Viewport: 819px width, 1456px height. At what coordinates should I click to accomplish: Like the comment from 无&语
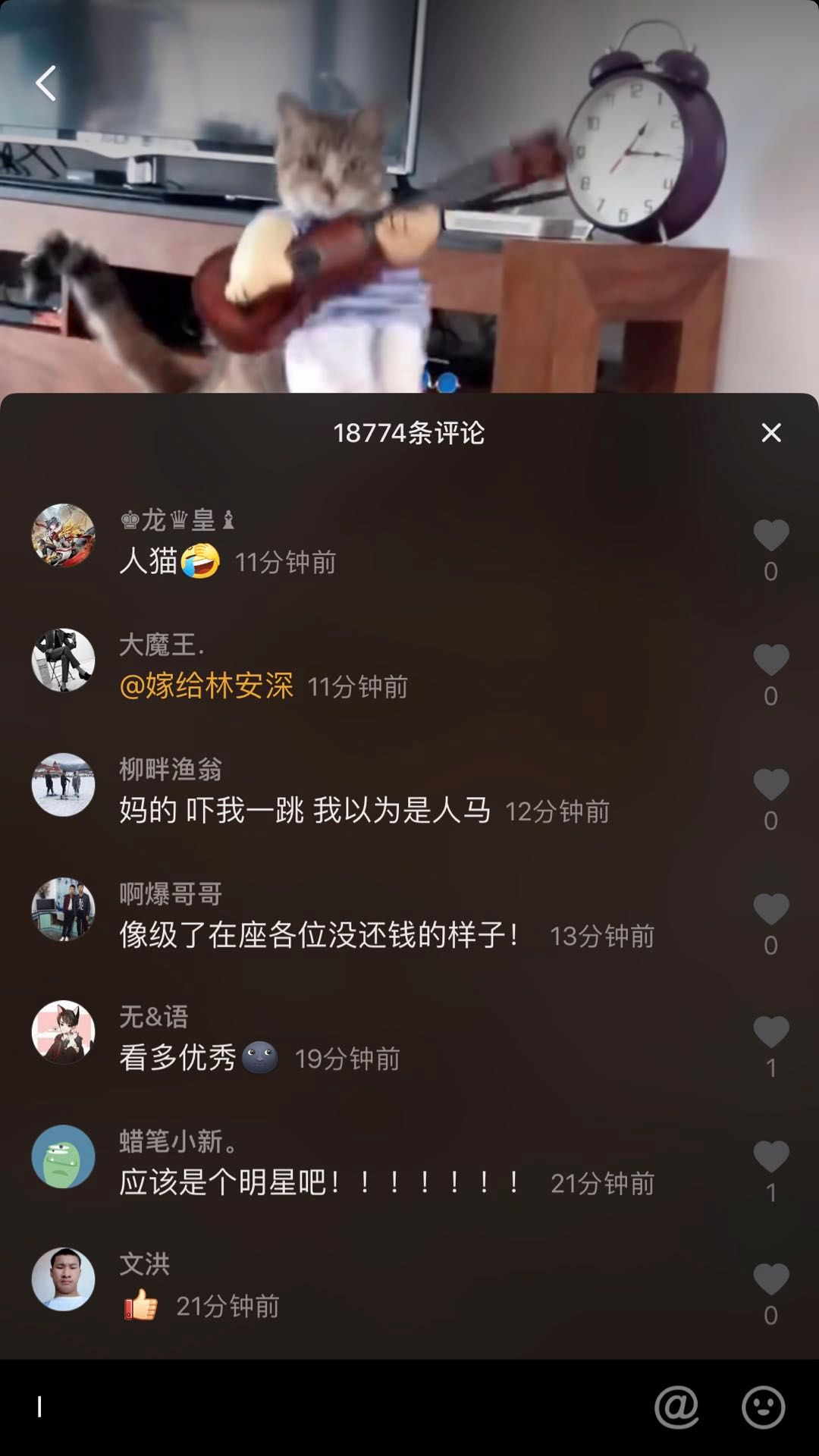(x=770, y=1032)
